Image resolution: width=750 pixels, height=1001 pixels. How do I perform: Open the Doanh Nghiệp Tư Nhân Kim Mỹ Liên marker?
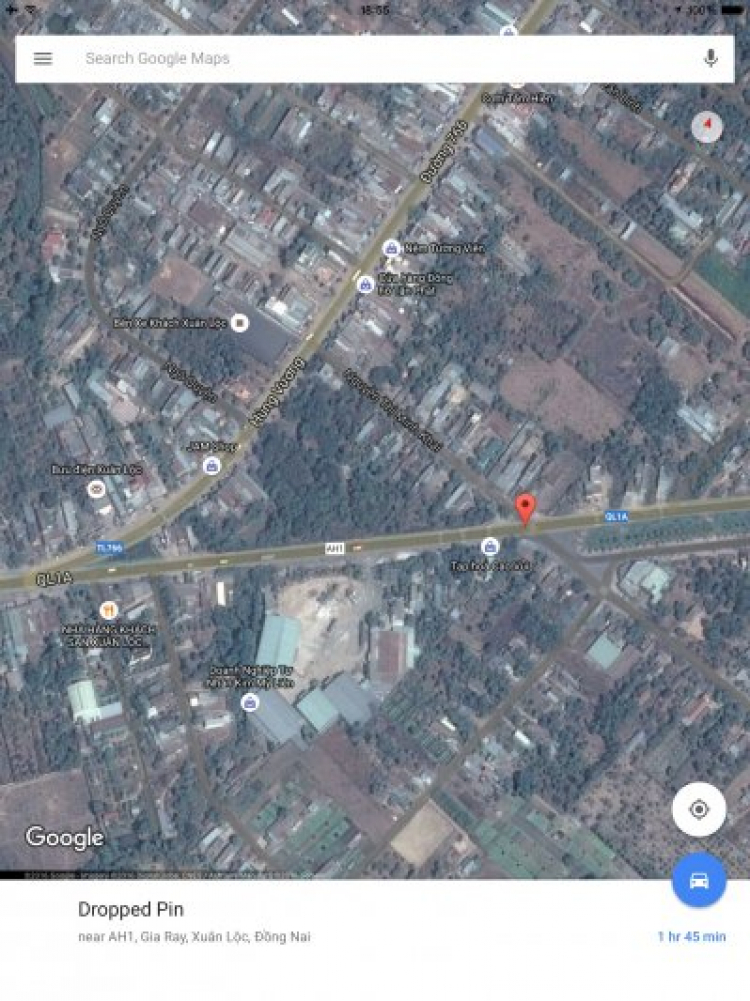250,703
